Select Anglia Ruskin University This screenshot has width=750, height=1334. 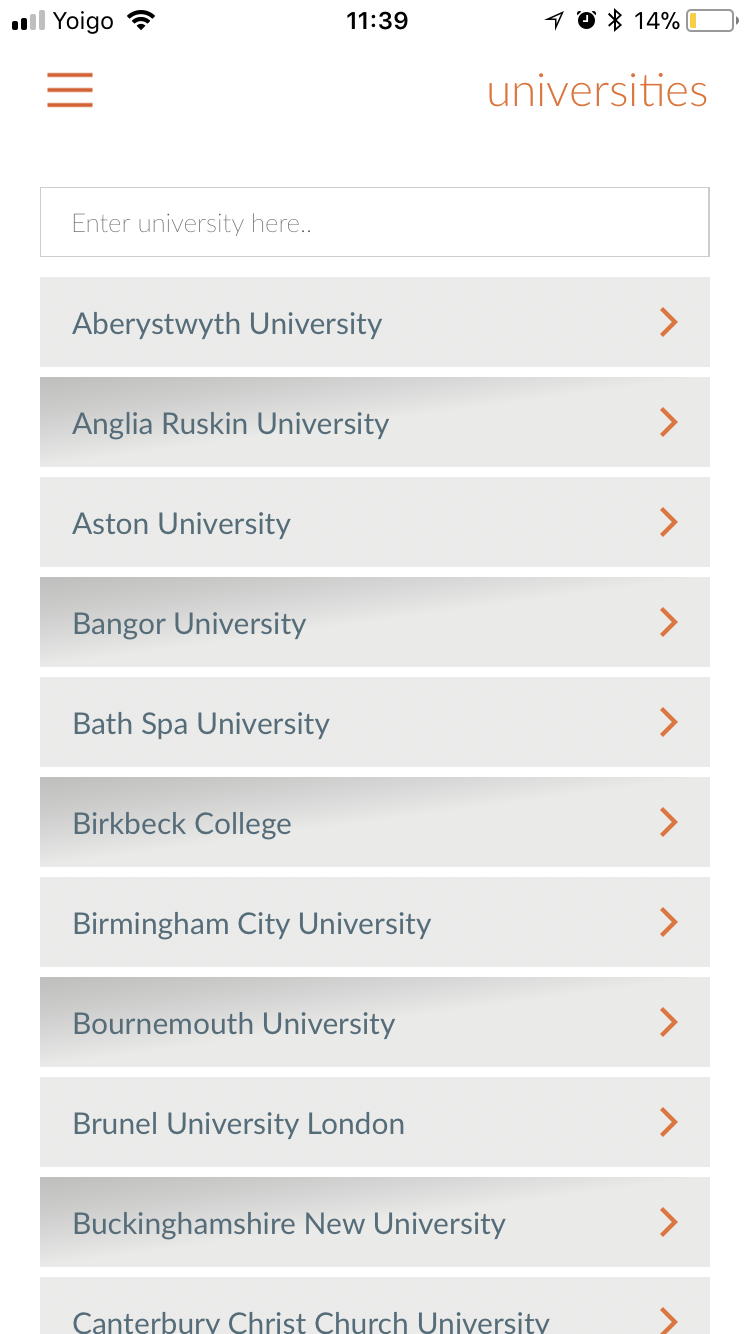(375, 422)
